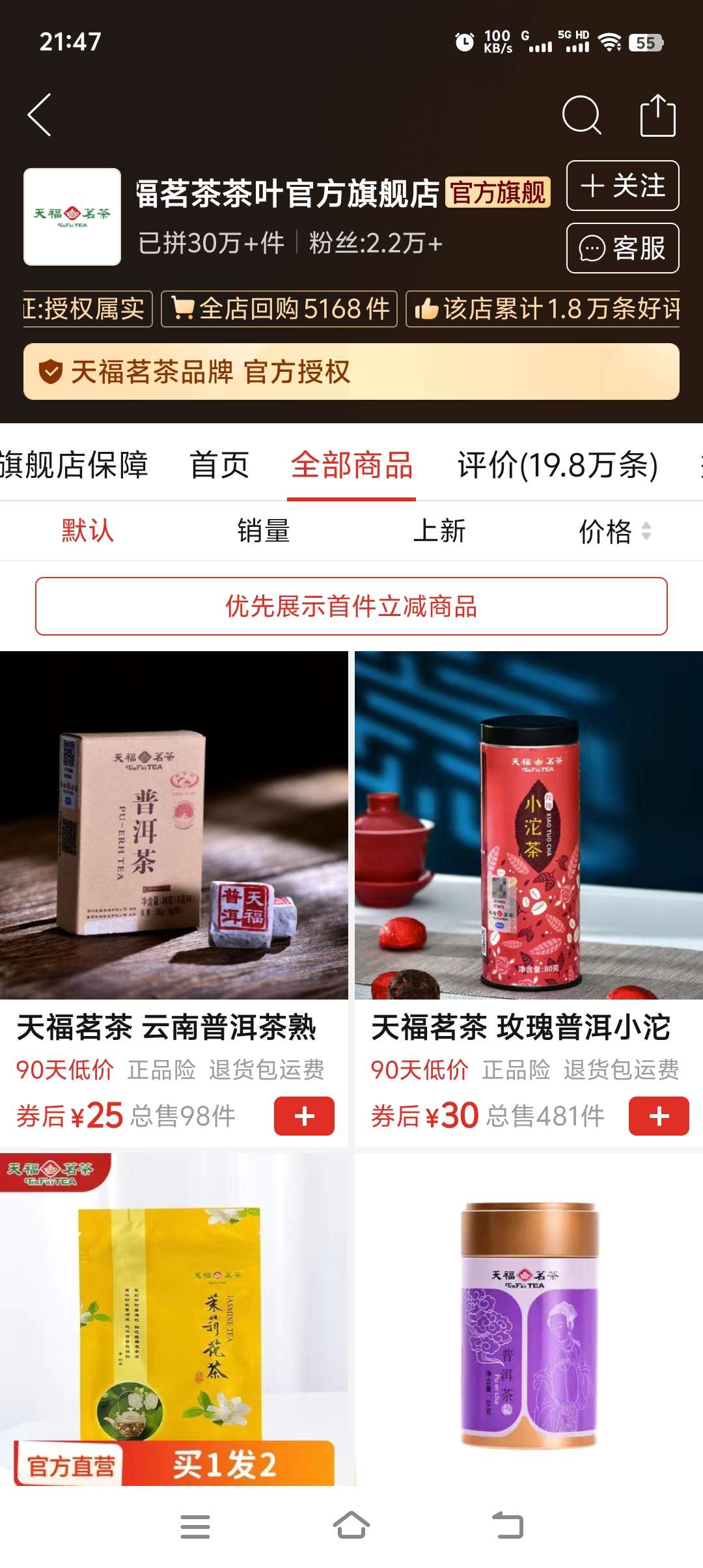Follow the store with 关注 button
This screenshot has height=1568, width=703.
[x=622, y=186]
